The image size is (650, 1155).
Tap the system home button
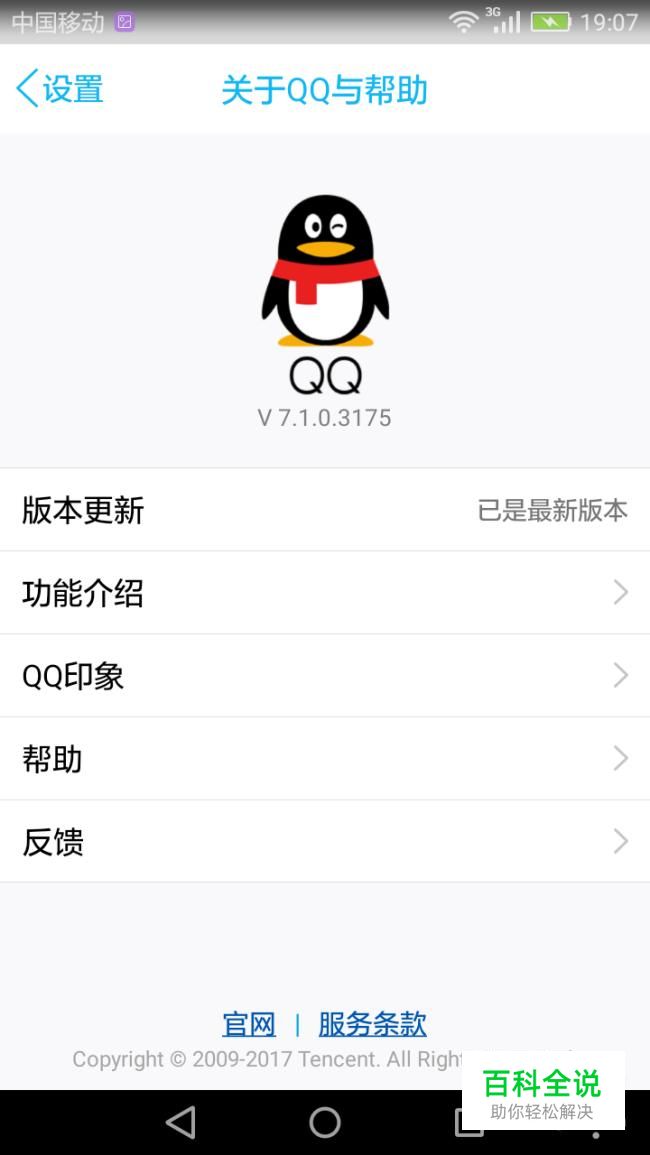coord(325,1122)
